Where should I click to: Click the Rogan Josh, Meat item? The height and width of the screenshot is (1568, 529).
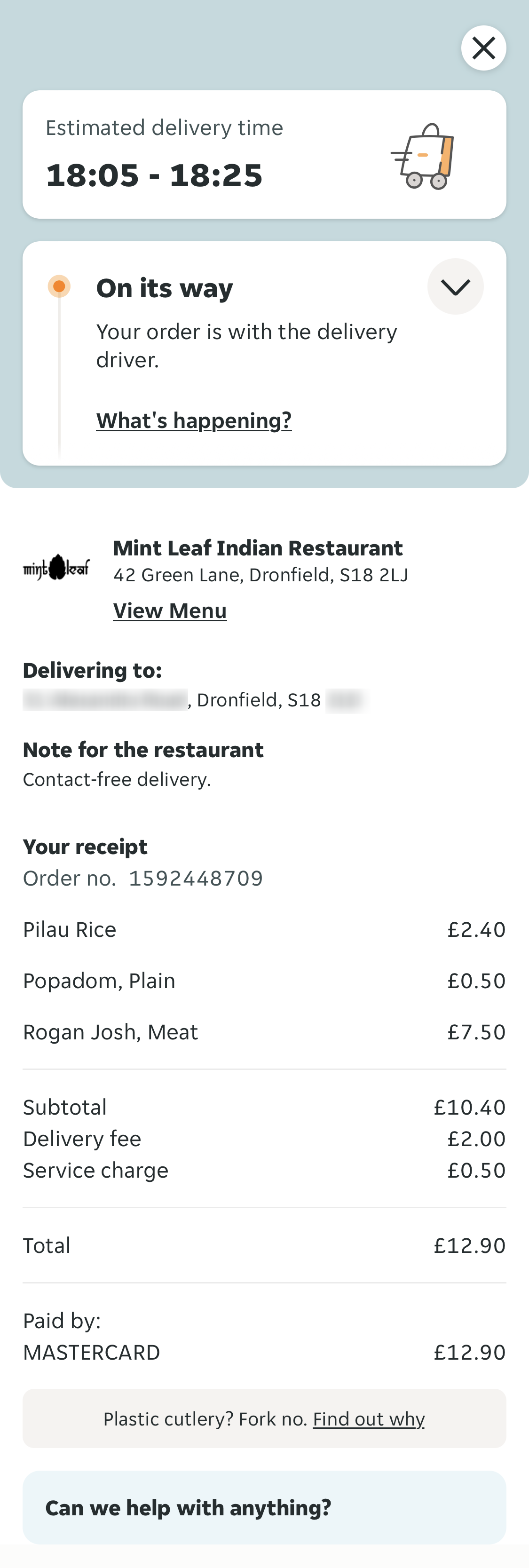[x=264, y=1032]
